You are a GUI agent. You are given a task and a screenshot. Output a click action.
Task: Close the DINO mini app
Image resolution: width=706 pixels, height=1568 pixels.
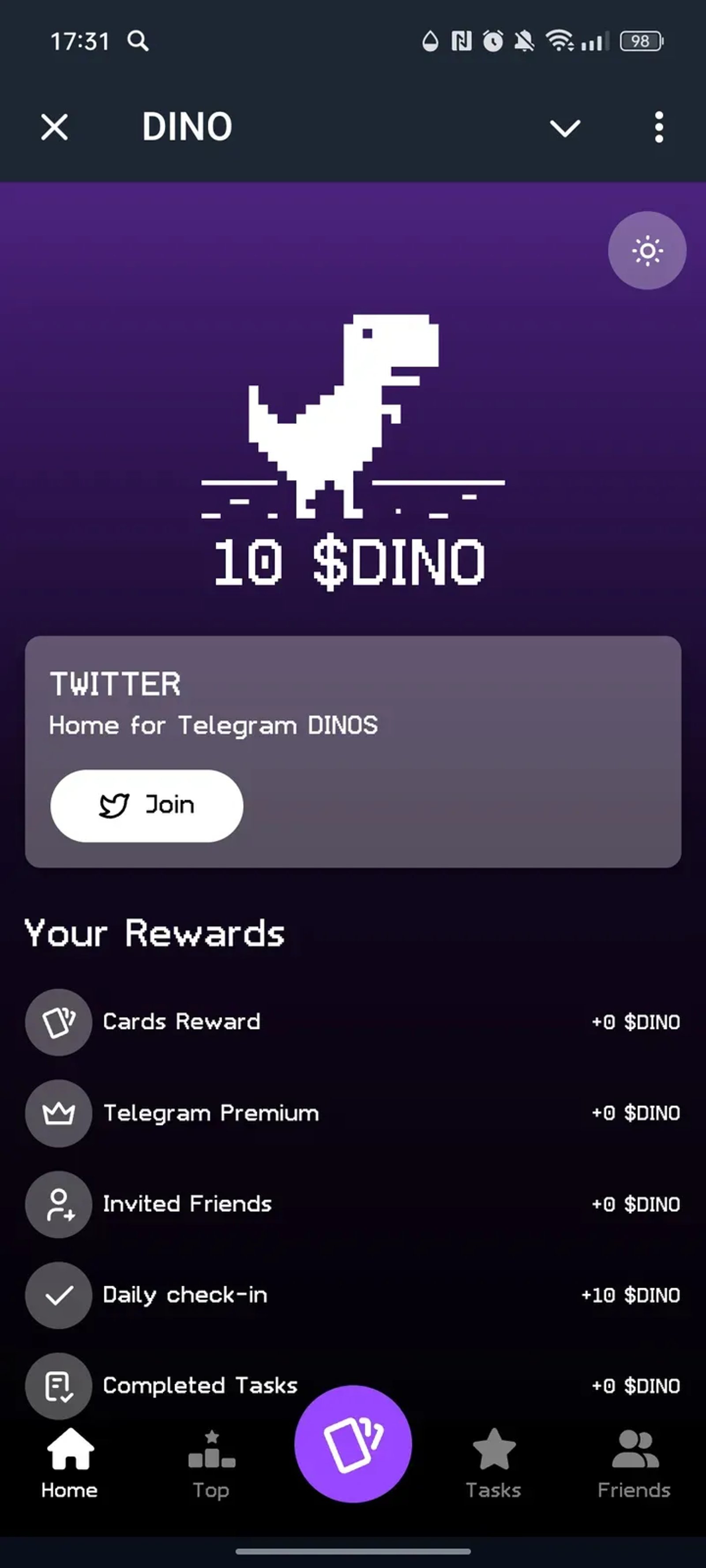point(53,127)
